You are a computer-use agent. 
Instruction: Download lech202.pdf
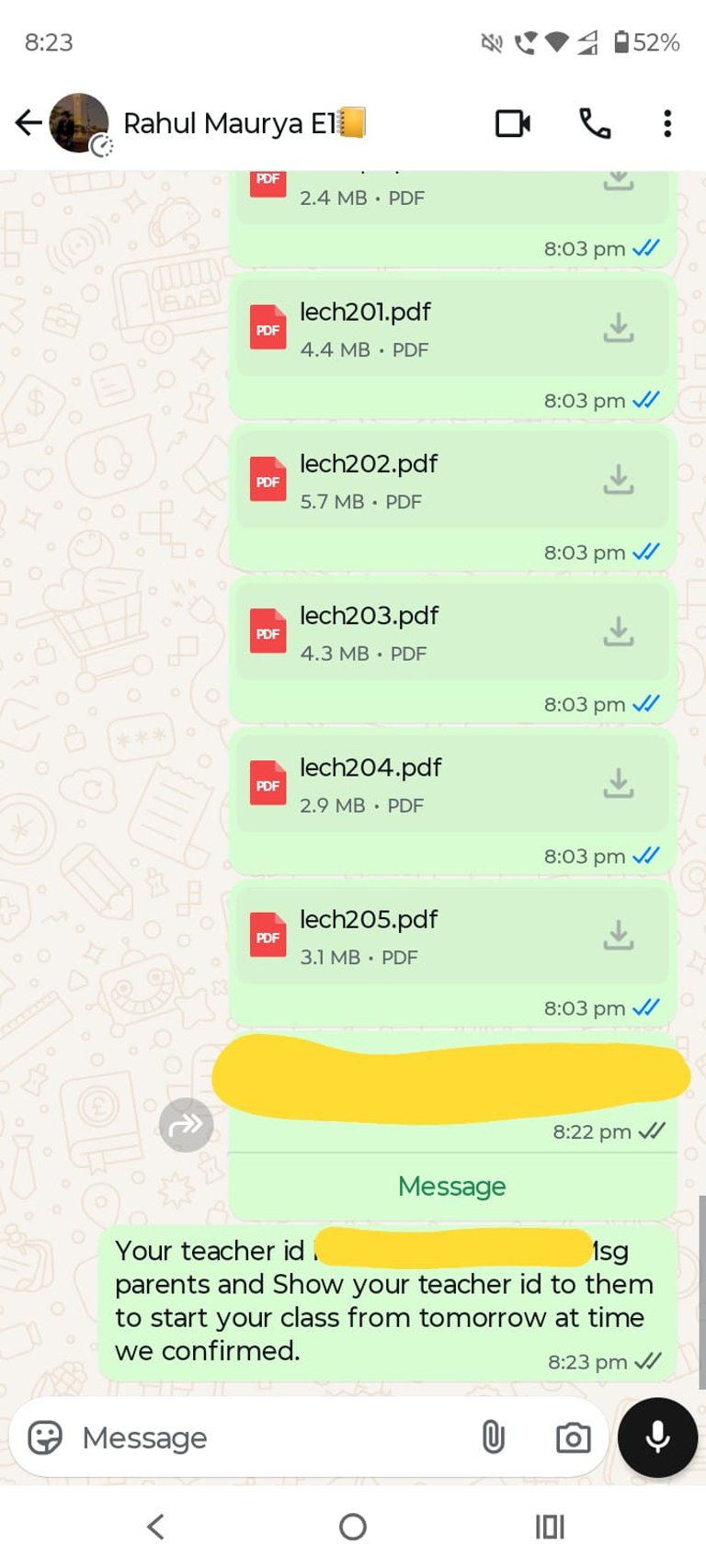[619, 479]
